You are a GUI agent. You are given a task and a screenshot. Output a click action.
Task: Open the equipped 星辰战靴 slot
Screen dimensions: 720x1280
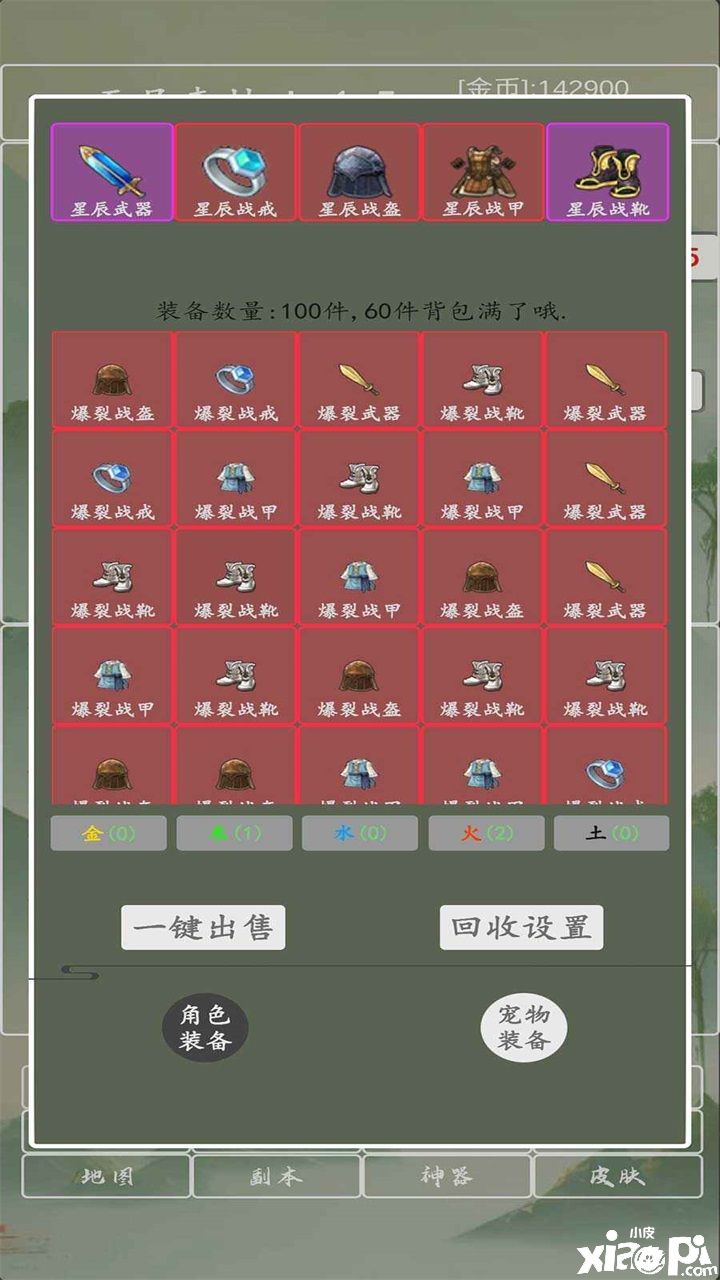(x=608, y=172)
